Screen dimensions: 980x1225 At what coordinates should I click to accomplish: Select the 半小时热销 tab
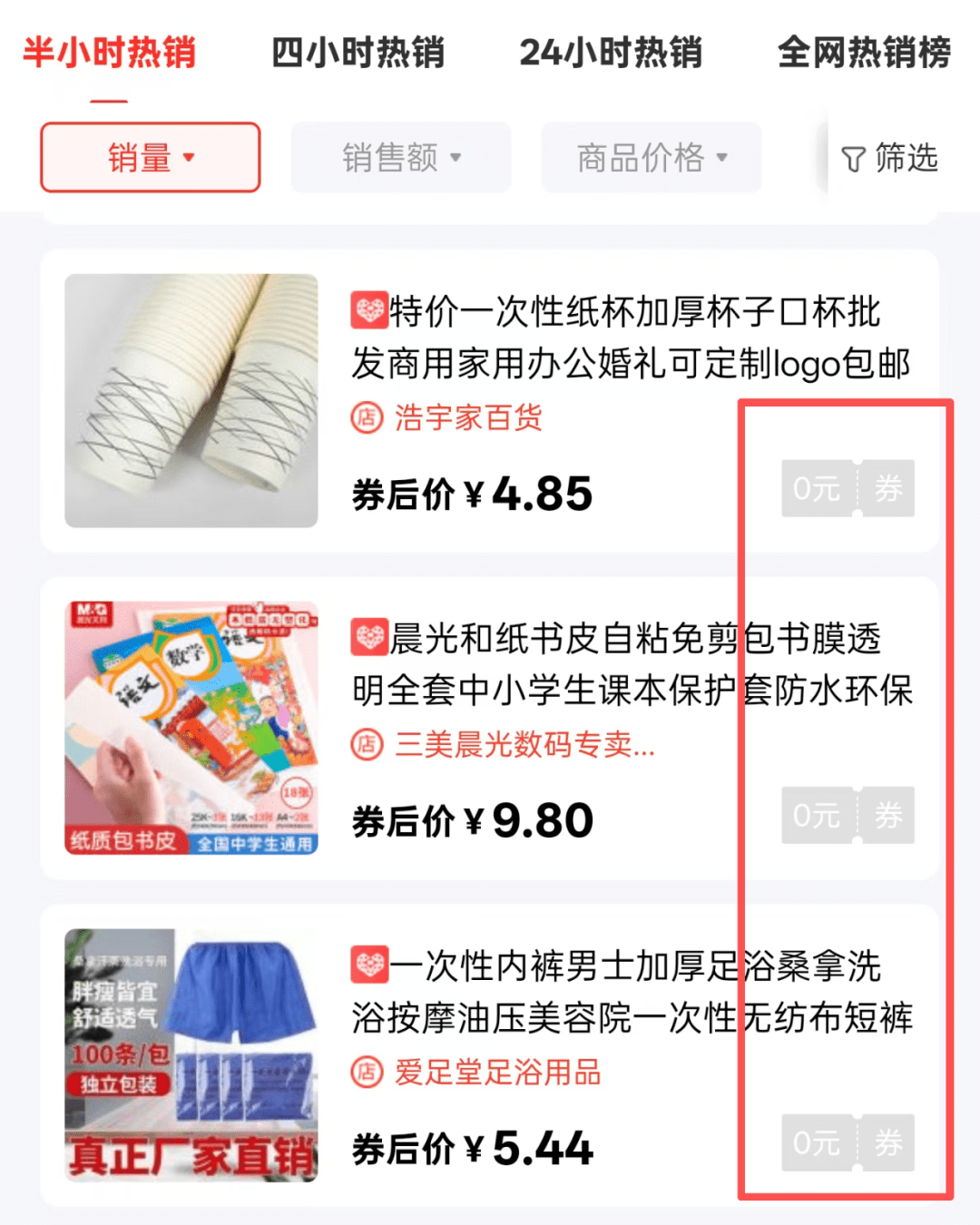pyautogui.click(x=109, y=53)
